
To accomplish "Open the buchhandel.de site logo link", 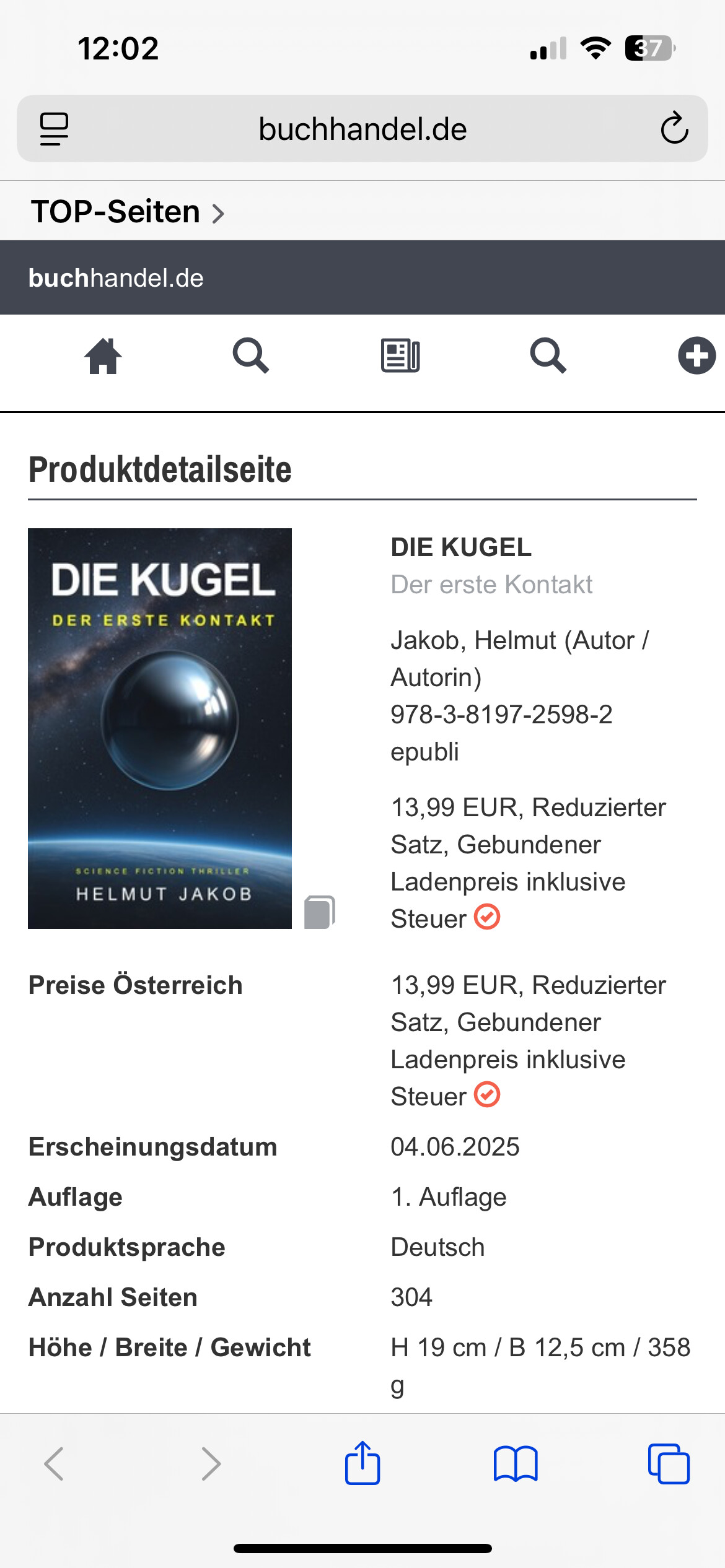I will [116, 278].
